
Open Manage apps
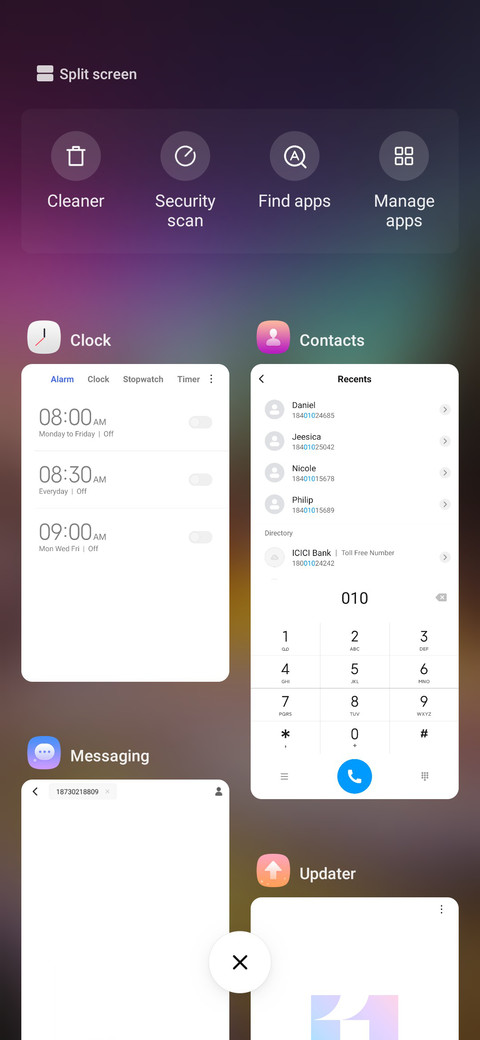(404, 180)
